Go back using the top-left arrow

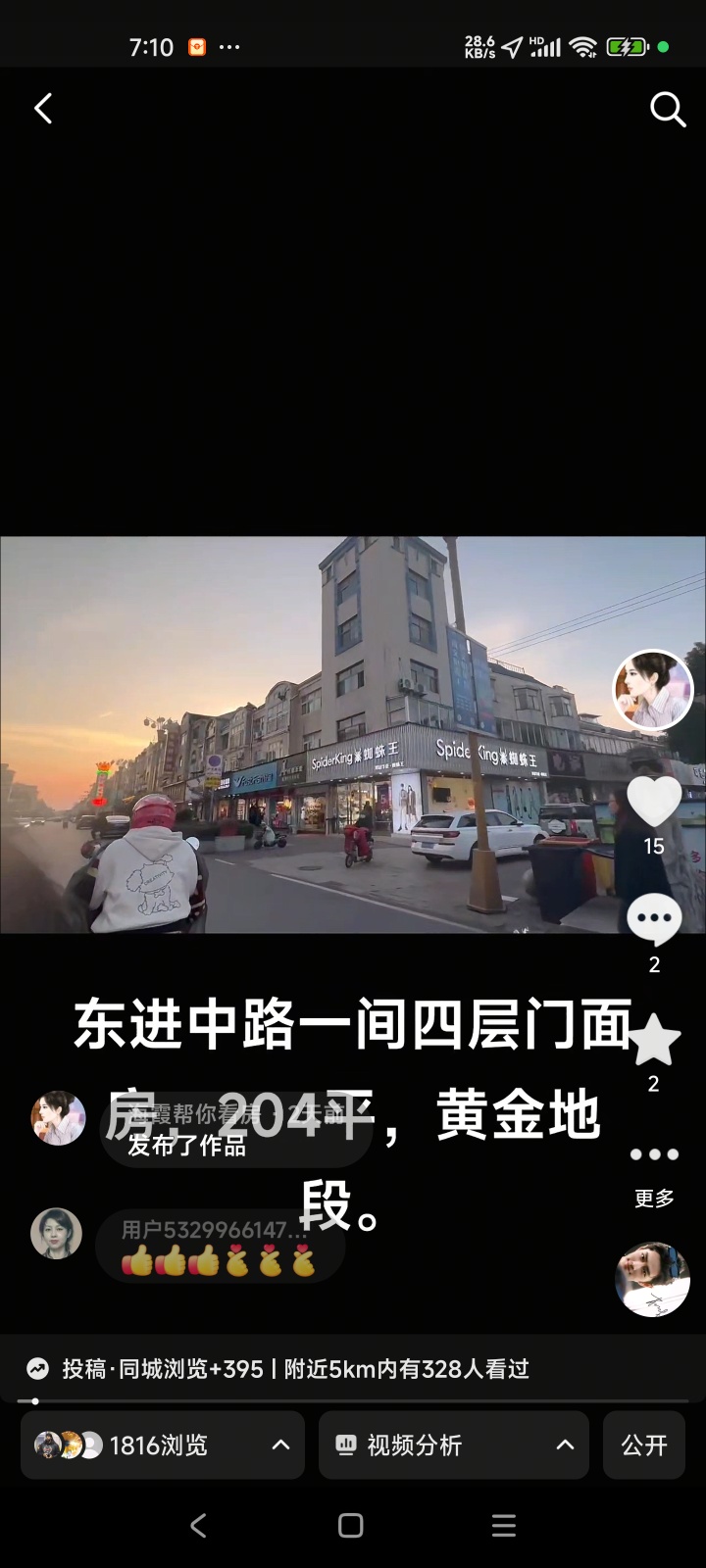point(43,109)
